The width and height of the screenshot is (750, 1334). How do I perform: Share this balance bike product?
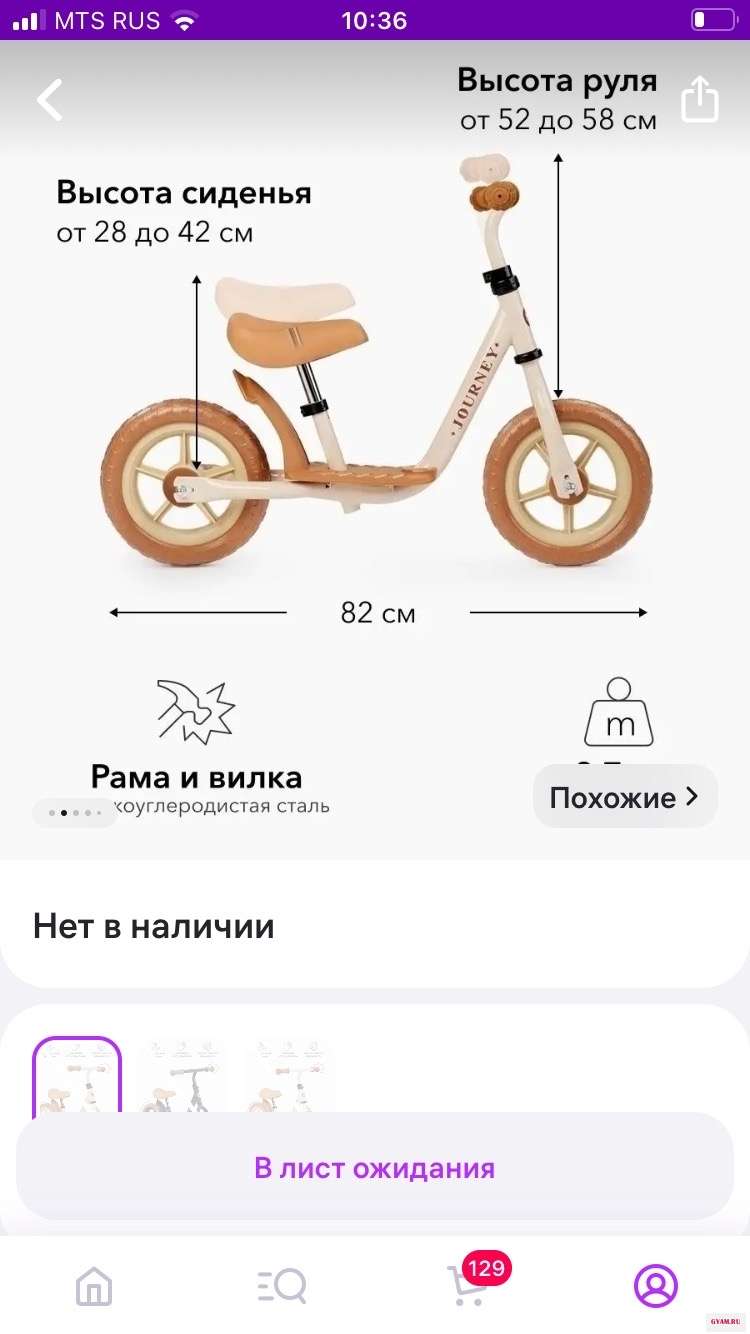click(699, 100)
